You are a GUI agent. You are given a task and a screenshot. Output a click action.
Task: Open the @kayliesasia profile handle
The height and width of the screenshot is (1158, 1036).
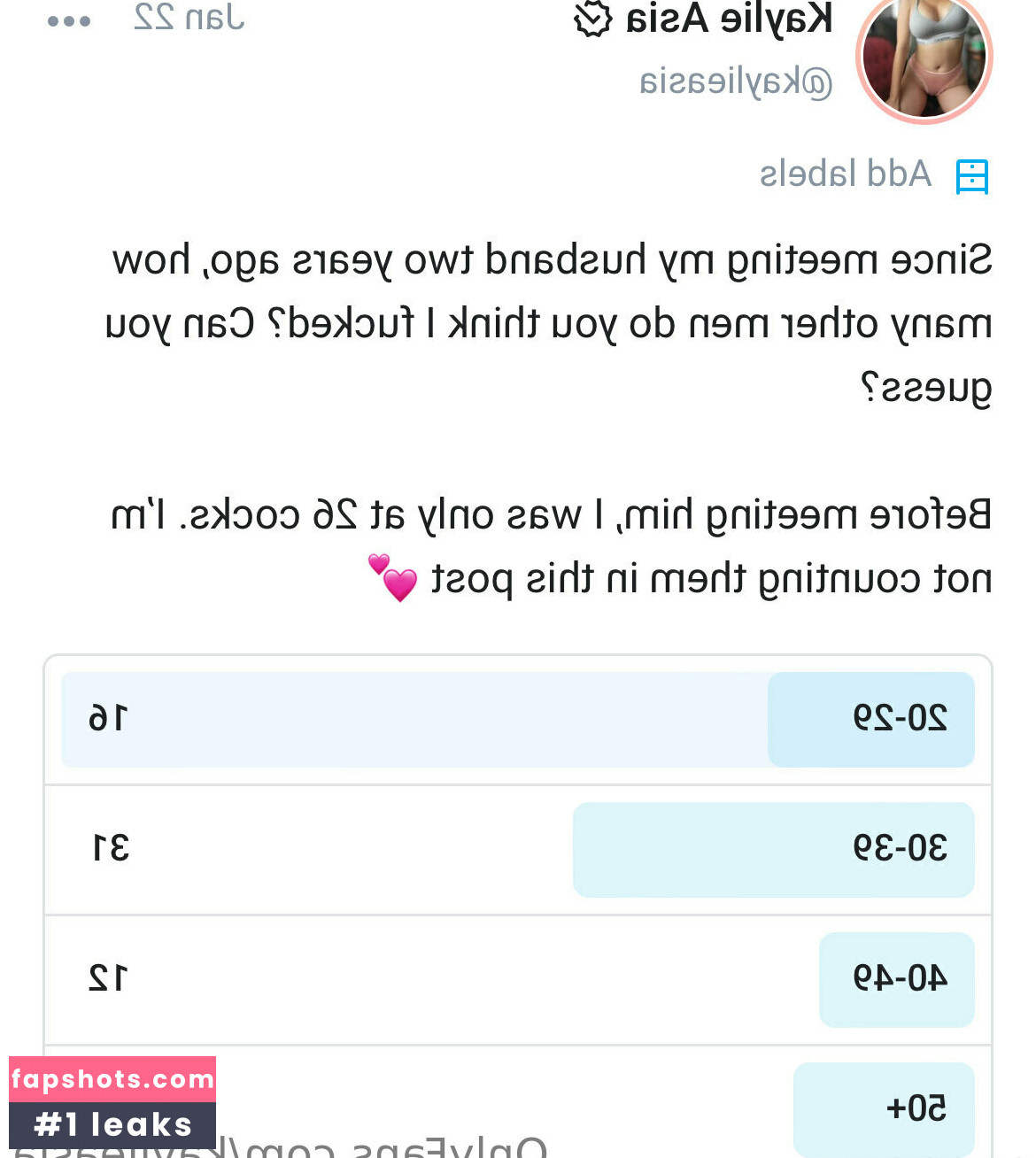click(736, 81)
